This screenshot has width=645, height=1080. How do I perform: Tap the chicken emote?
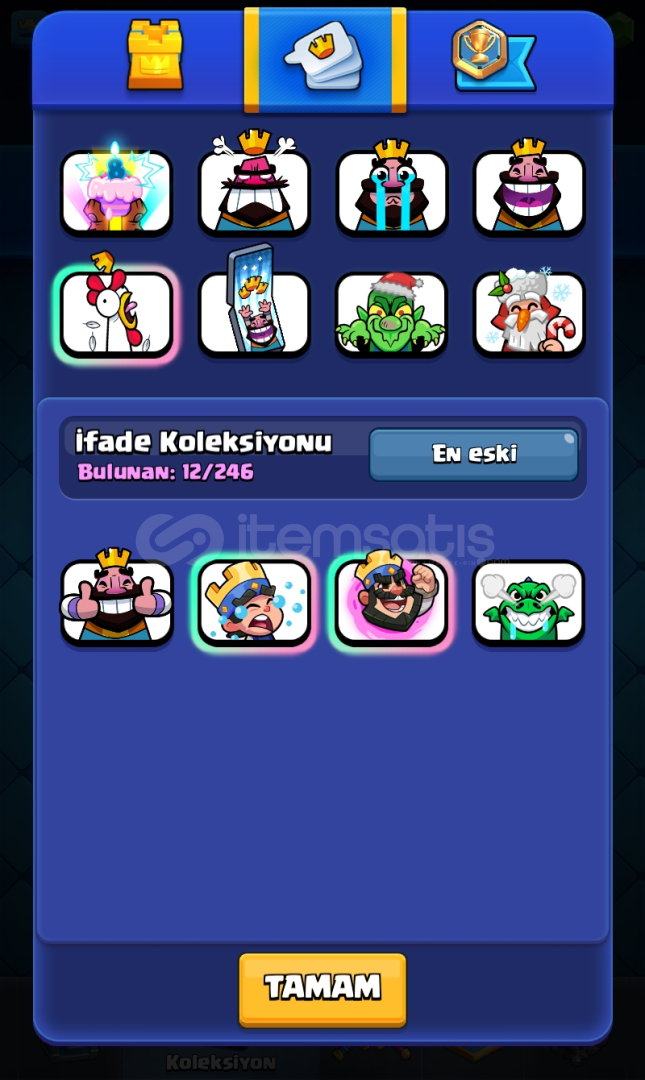coord(116,314)
